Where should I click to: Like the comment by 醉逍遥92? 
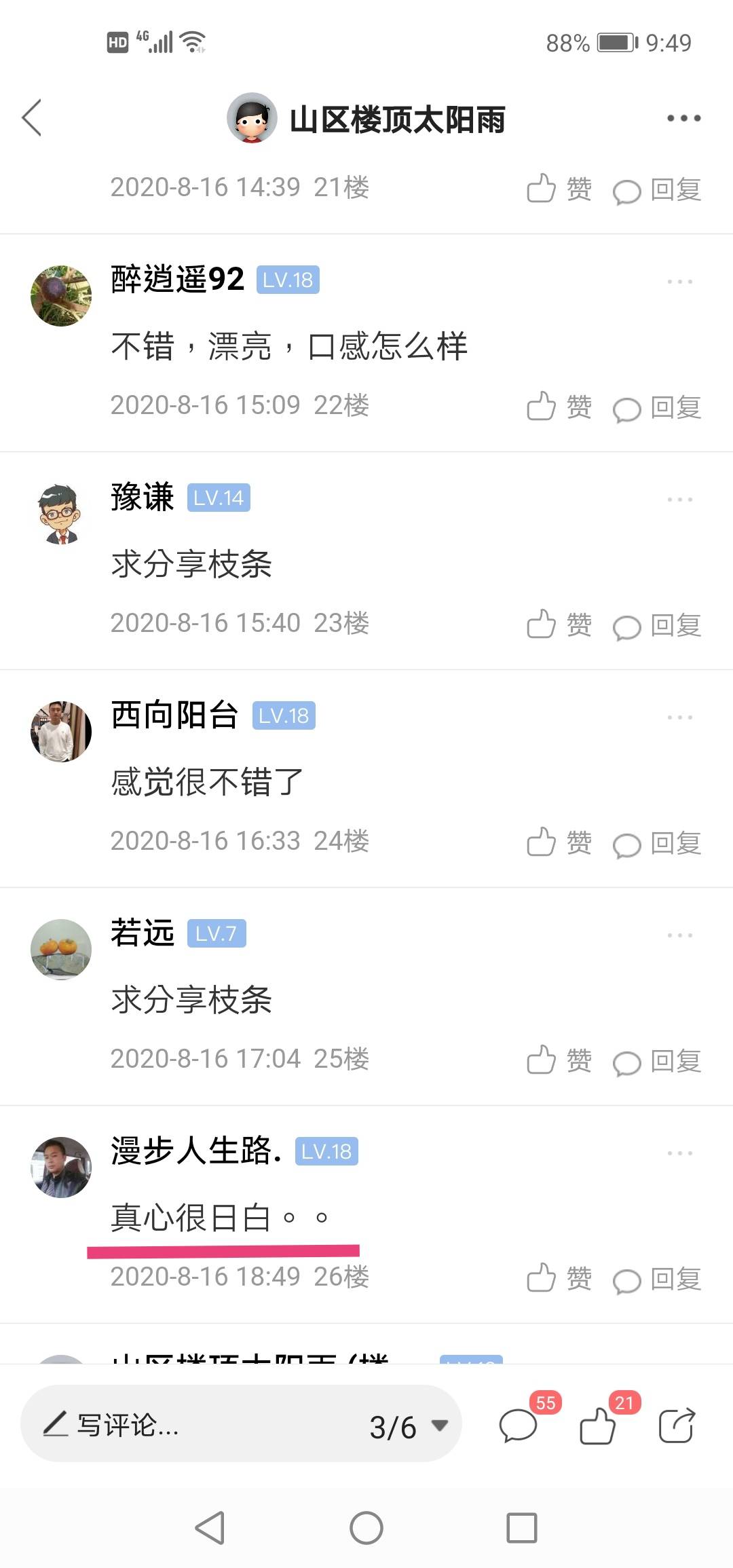point(559,407)
